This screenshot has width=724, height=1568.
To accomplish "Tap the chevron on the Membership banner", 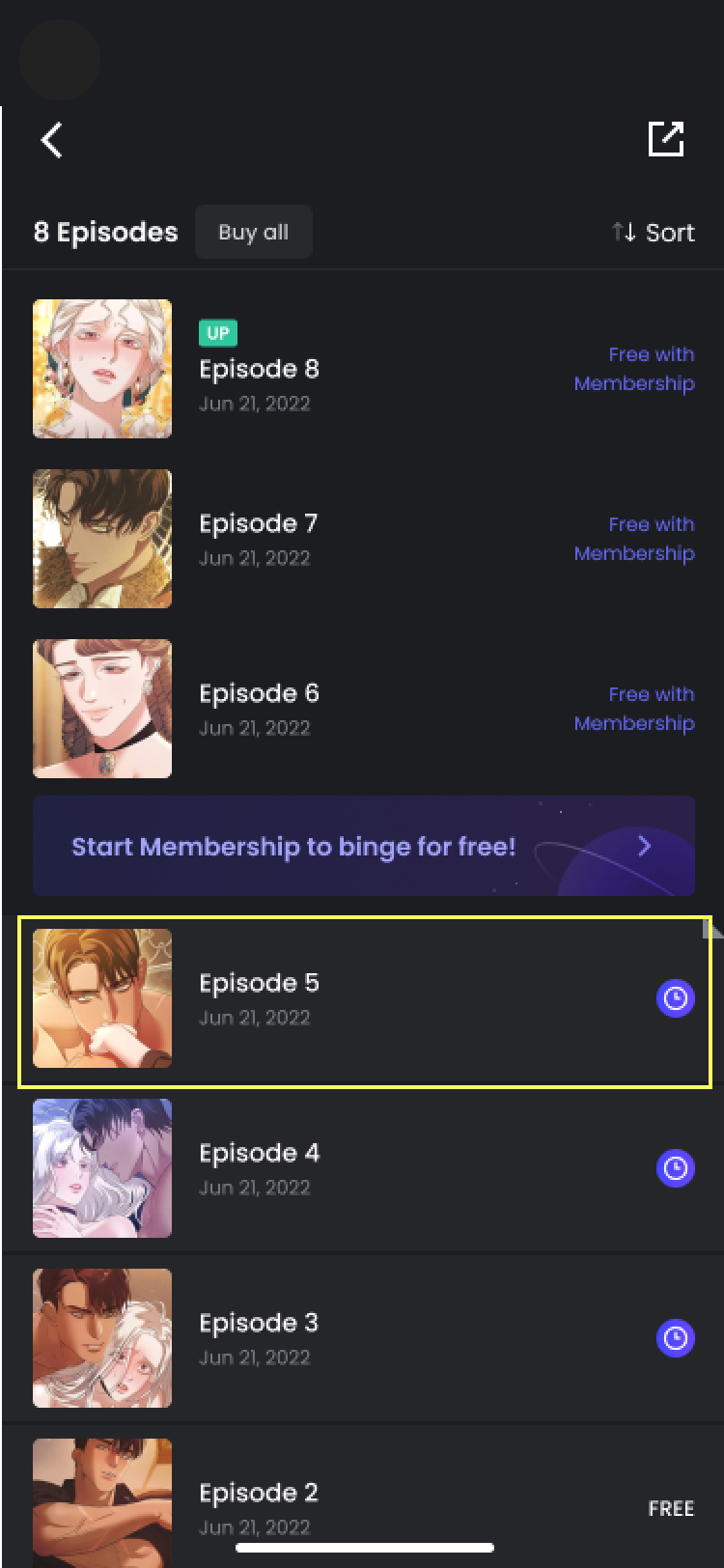I will 645,846.
